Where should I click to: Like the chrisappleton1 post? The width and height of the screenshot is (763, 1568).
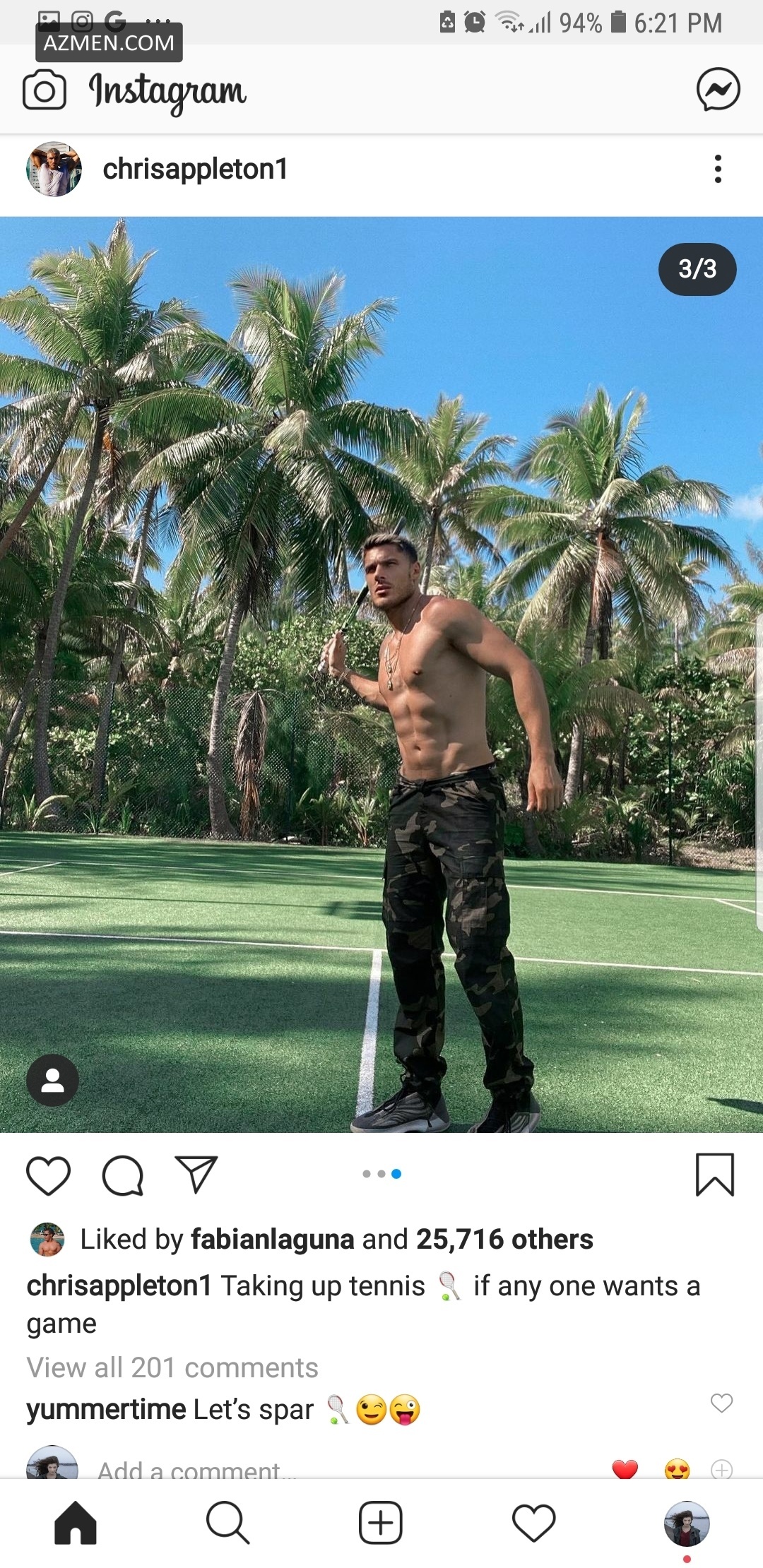[x=48, y=1175]
